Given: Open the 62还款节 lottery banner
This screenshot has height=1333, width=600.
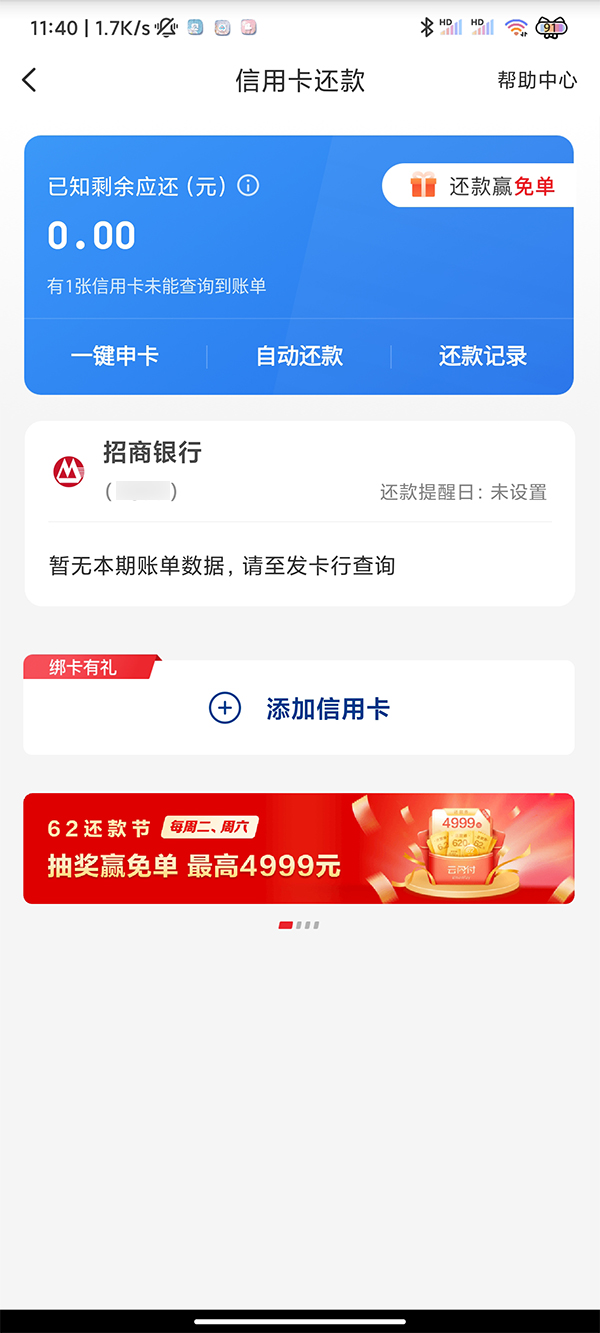Looking at the screenshot, I should pyautogui.click(x=299, y=848).
